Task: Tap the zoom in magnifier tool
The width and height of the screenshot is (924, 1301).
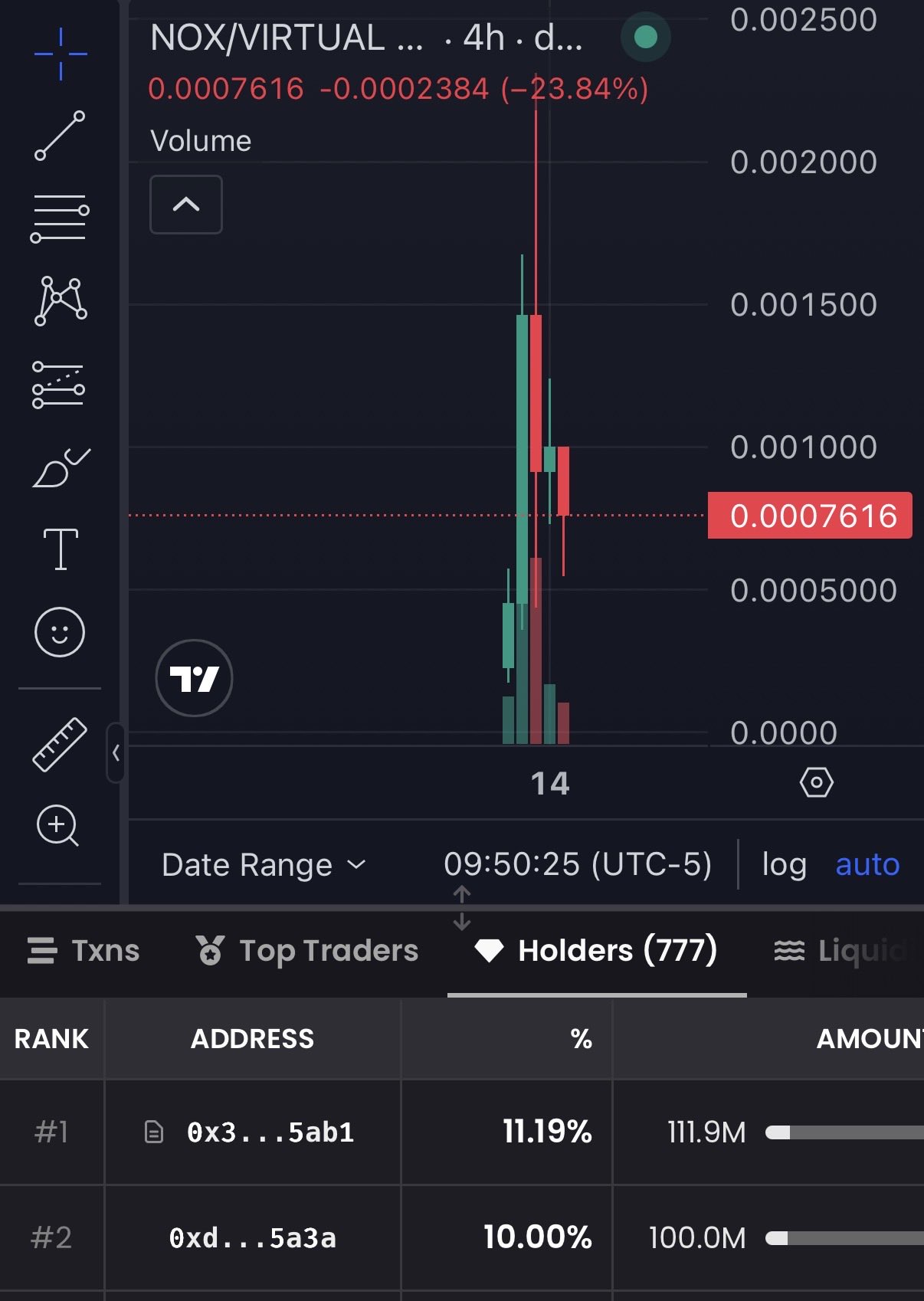Action: click(x=58, y=826)
